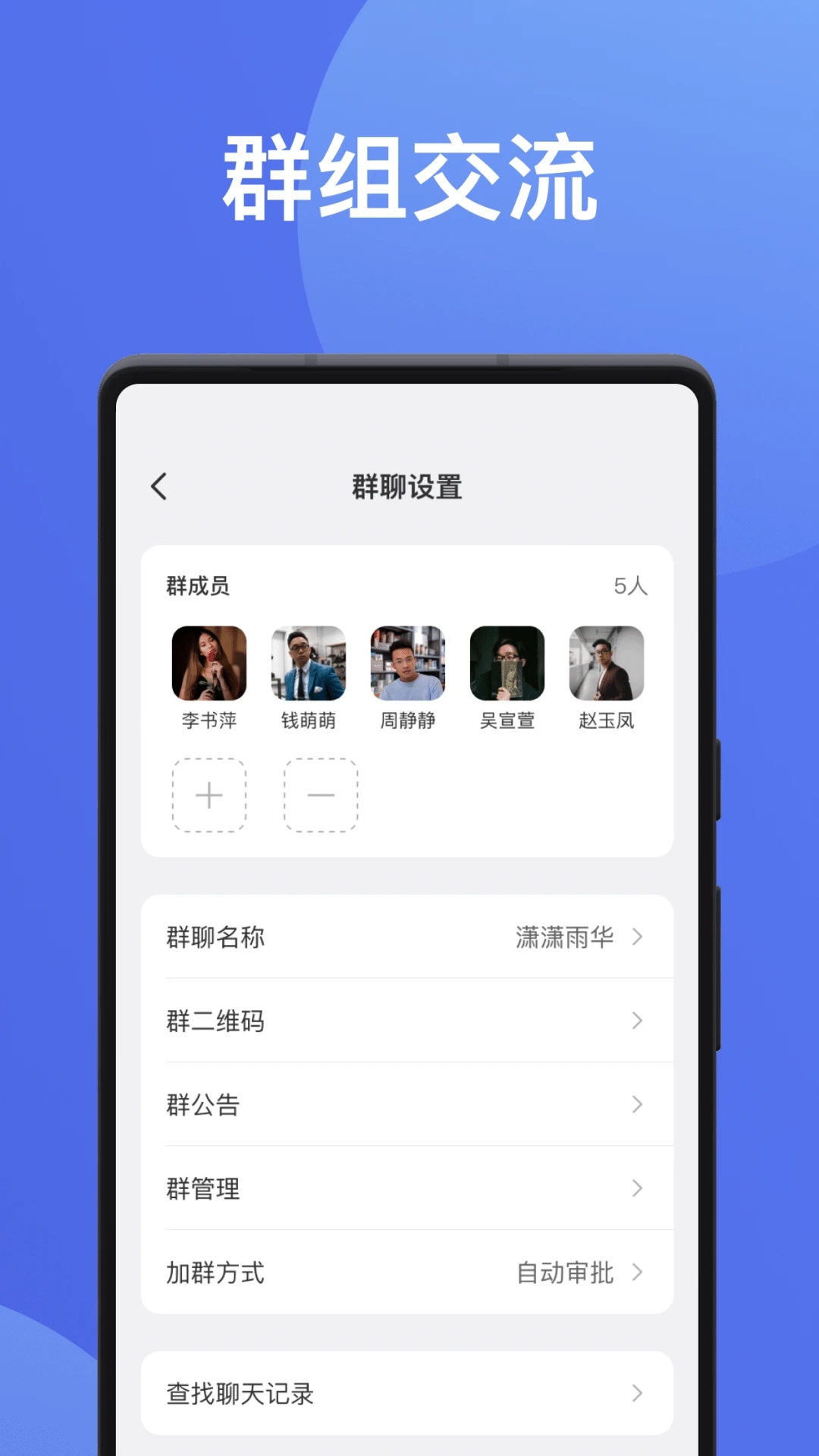The height and width of the screenshot is (1456, 819).
Task: Open the 自动审批 join approval setting
Action: coord(563,1274)
